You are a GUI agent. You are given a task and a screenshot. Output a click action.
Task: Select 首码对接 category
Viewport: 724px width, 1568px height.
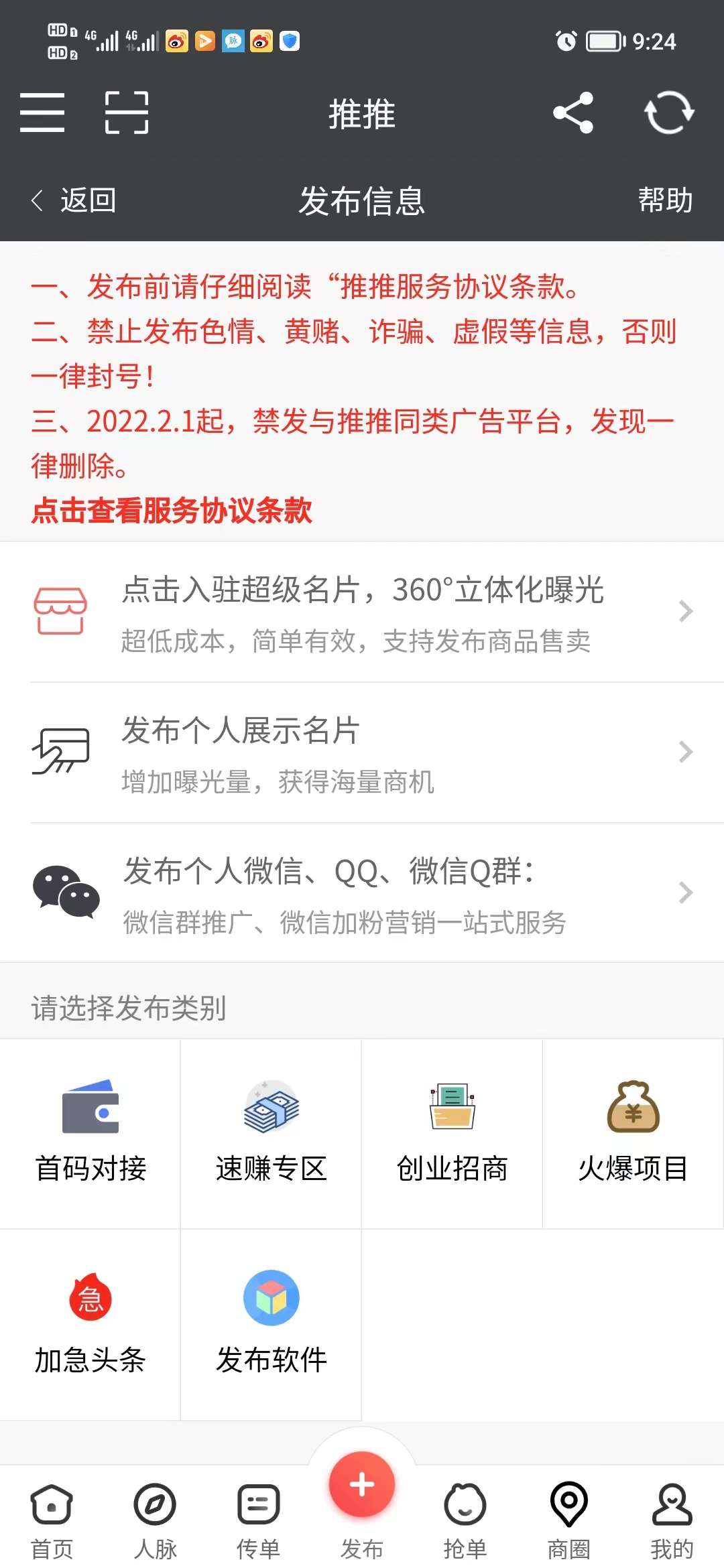tap(90, 1134)
